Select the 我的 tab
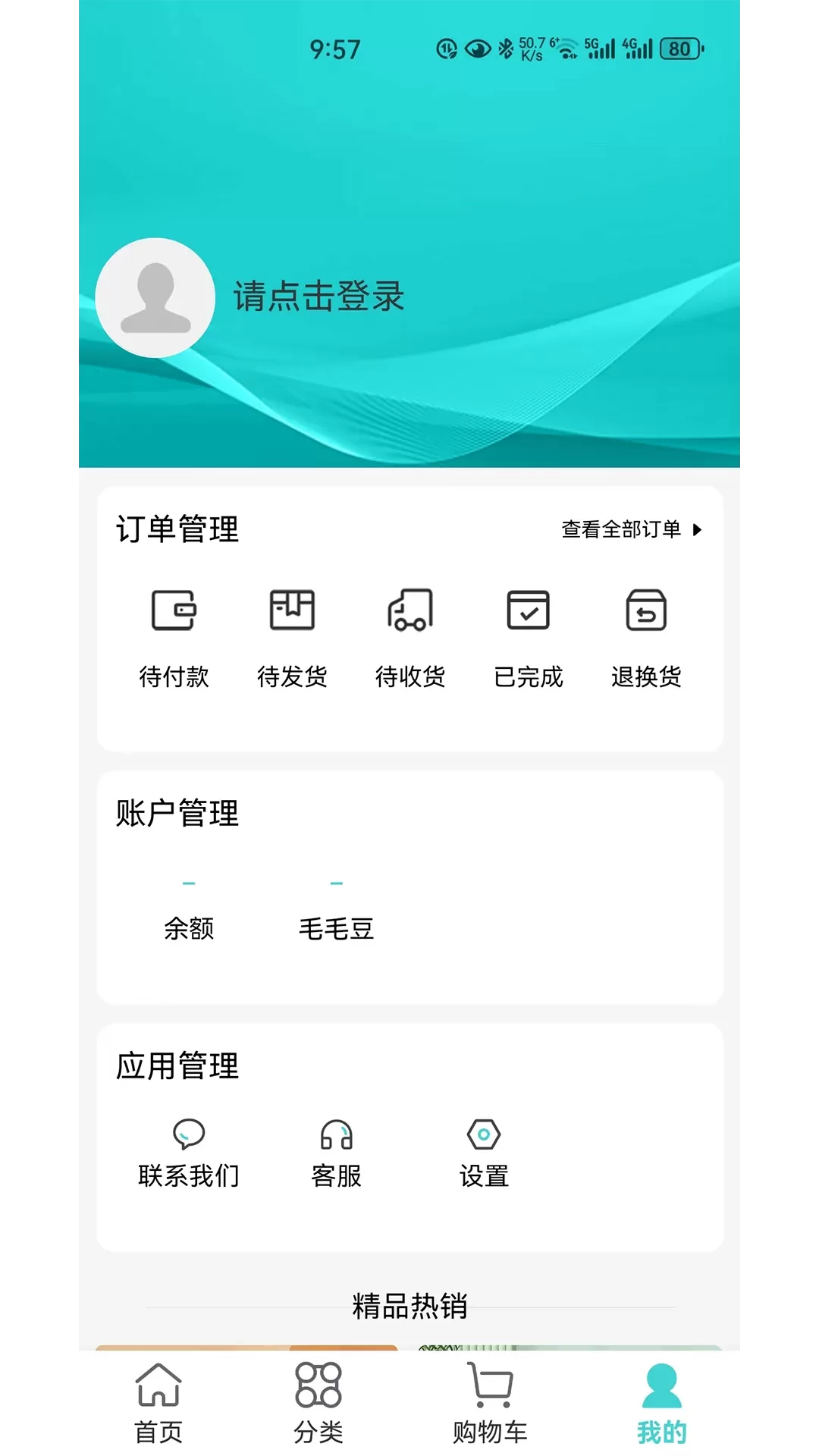Viewport: 819px width, 1456px height. (x=662, y=1404)
